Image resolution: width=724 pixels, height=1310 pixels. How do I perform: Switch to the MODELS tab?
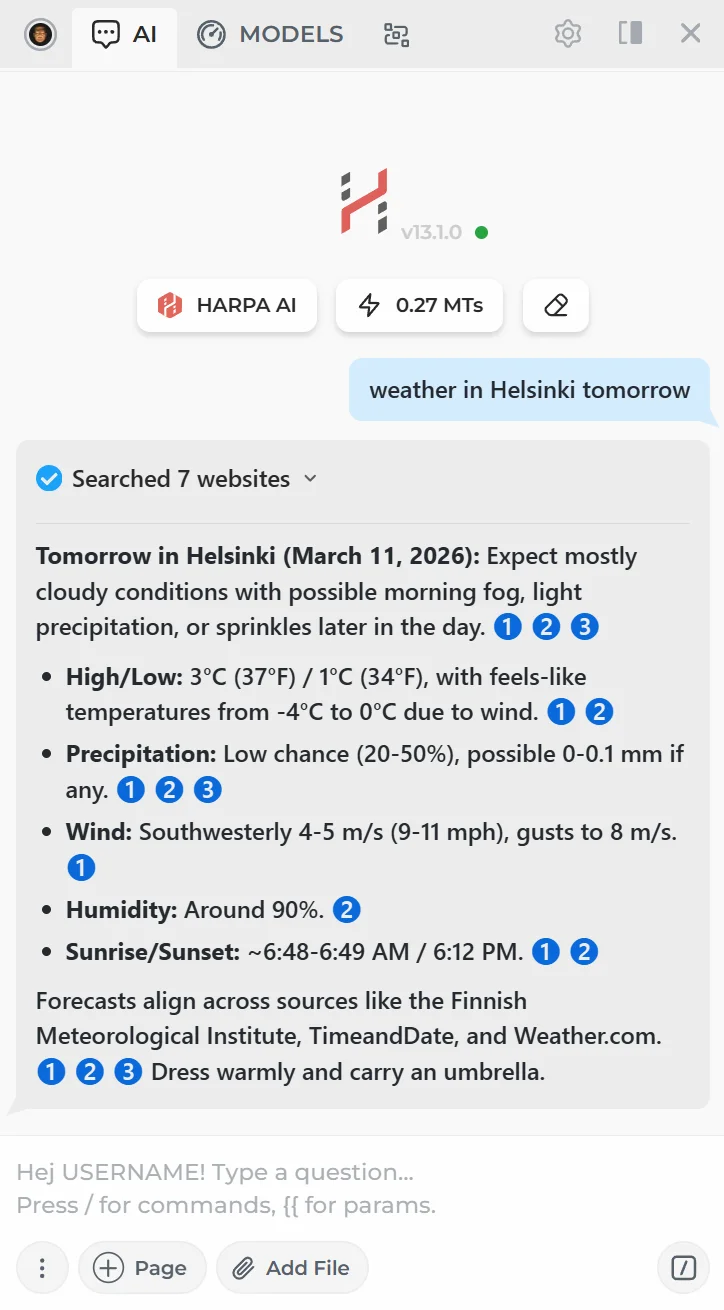tap(270, 35)
